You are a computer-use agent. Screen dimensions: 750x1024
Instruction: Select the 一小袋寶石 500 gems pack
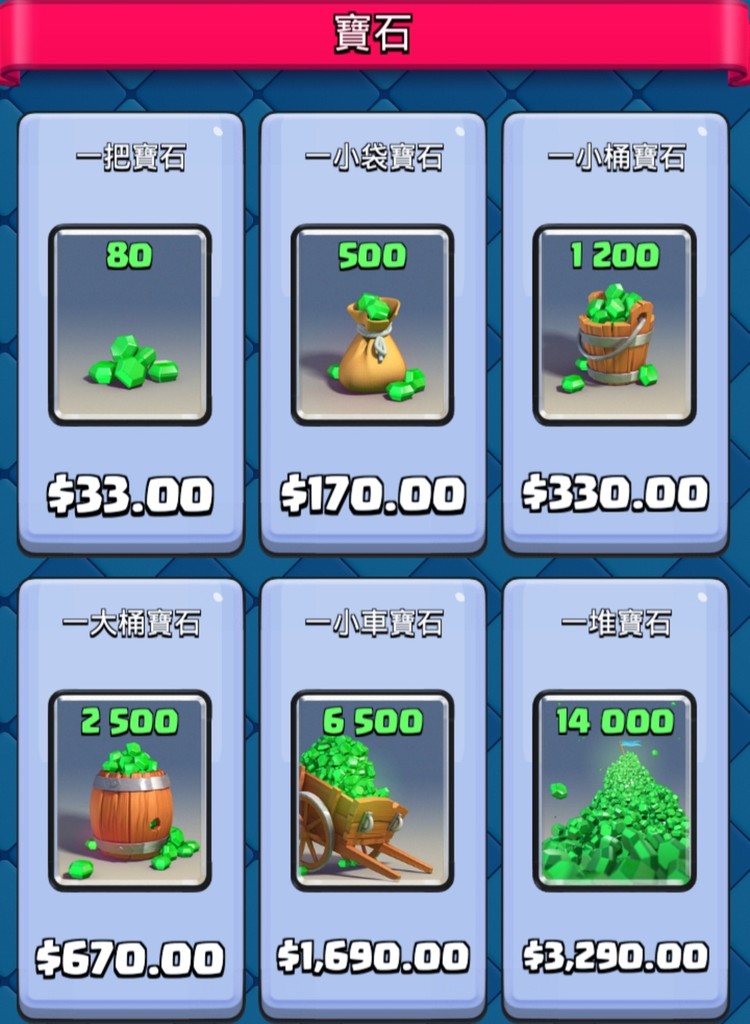point(372,330)
